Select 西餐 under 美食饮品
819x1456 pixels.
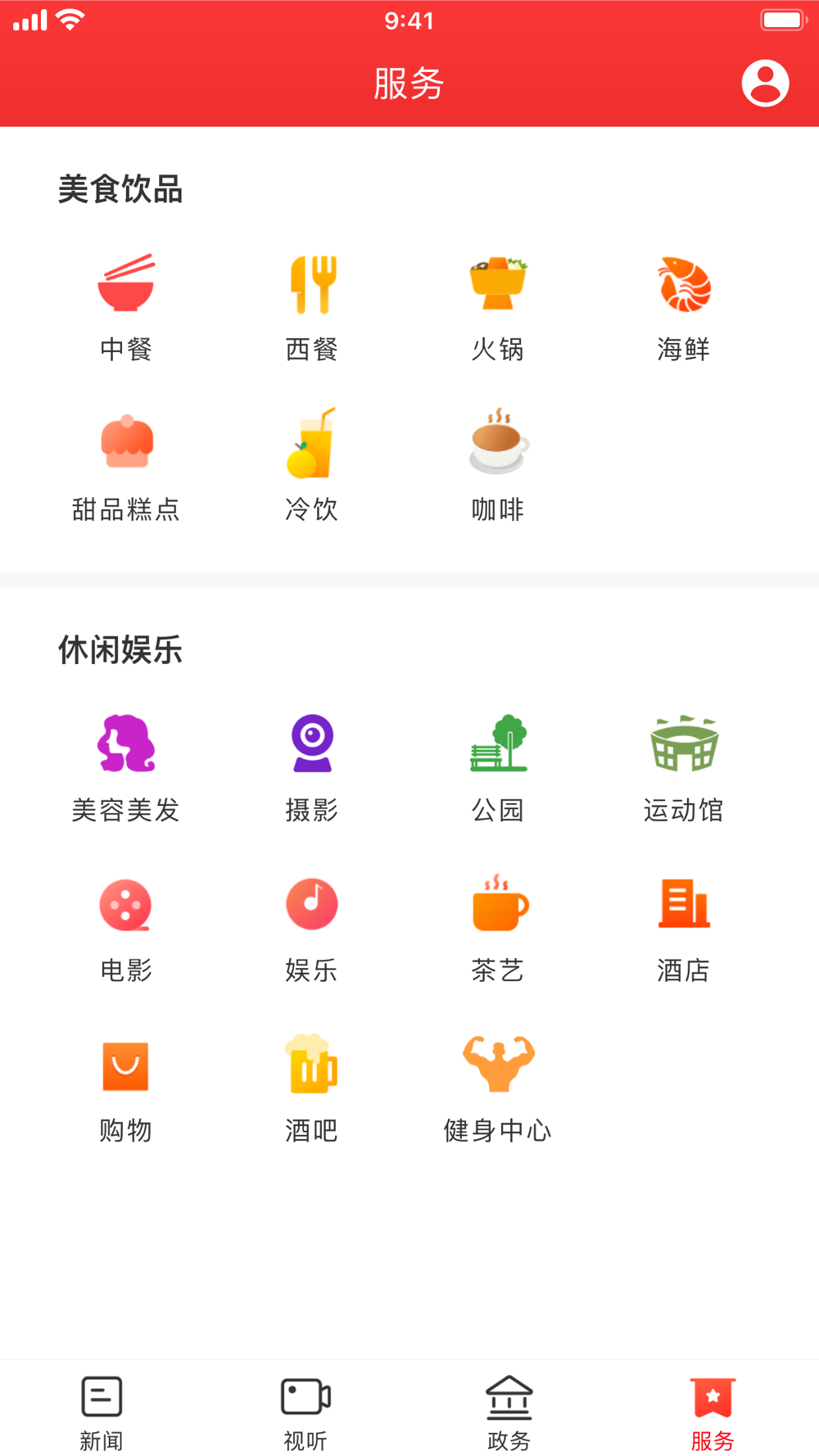(x=312, y=307)
